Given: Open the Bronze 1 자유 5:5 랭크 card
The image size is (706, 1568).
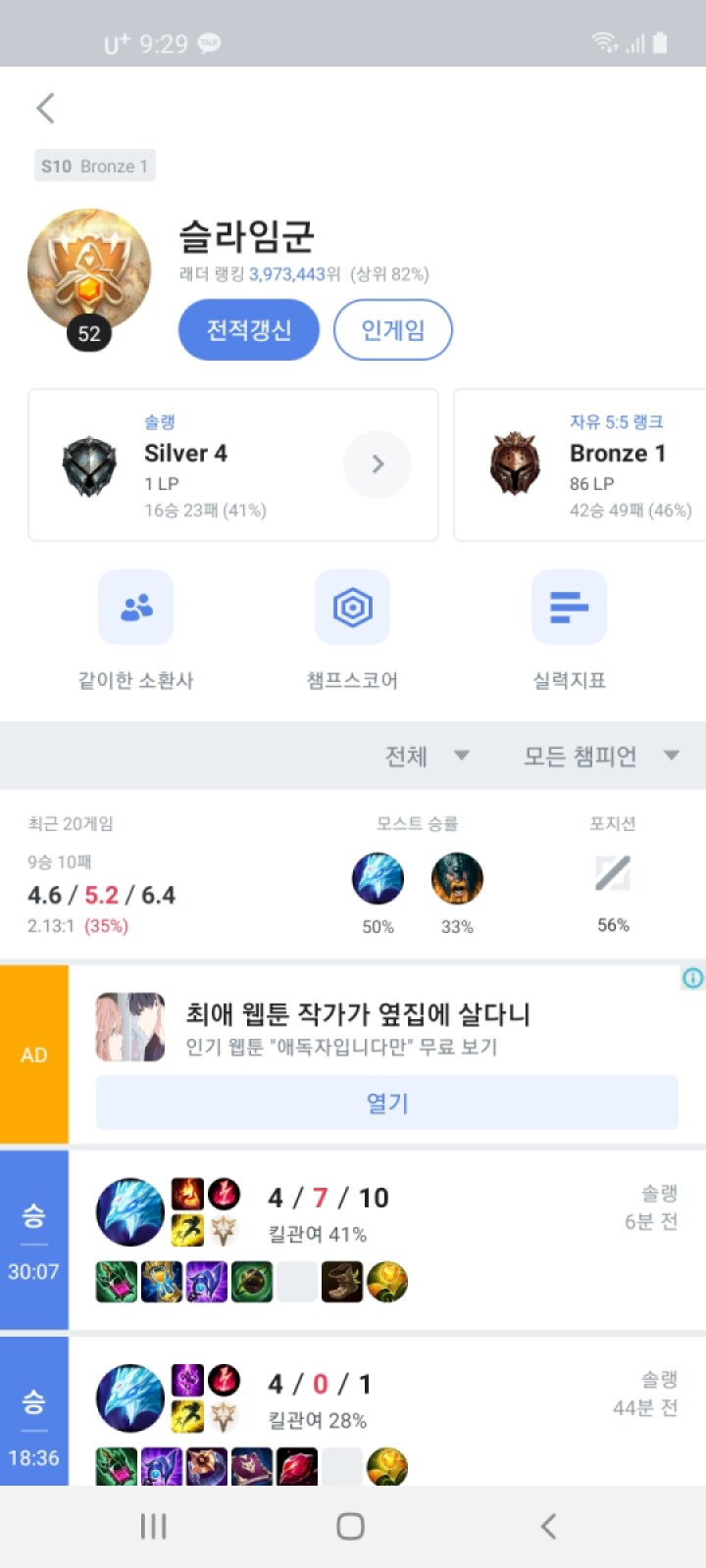Looking at the screenshot, I should coord(580,465).
